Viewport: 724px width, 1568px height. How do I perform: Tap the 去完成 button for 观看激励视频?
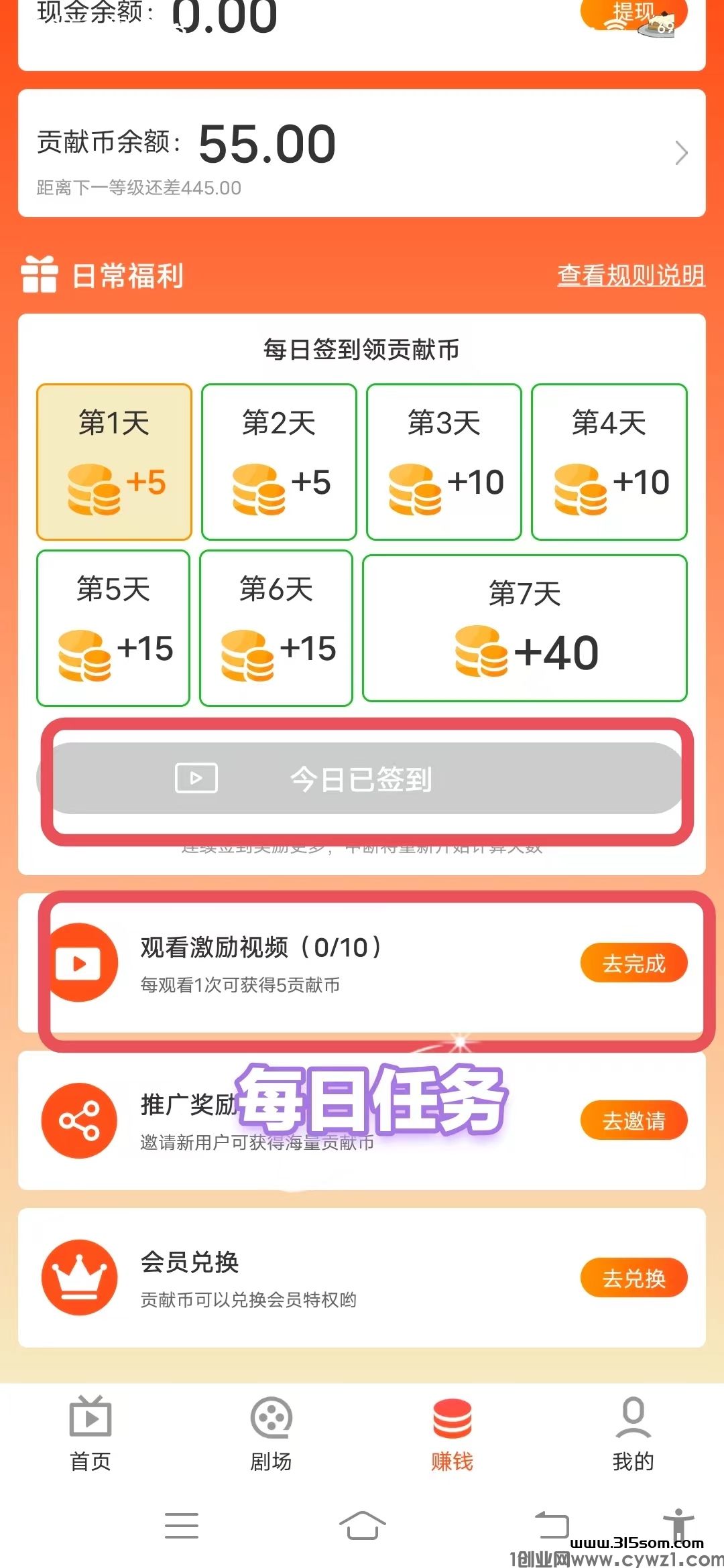(x=633, y=963)
